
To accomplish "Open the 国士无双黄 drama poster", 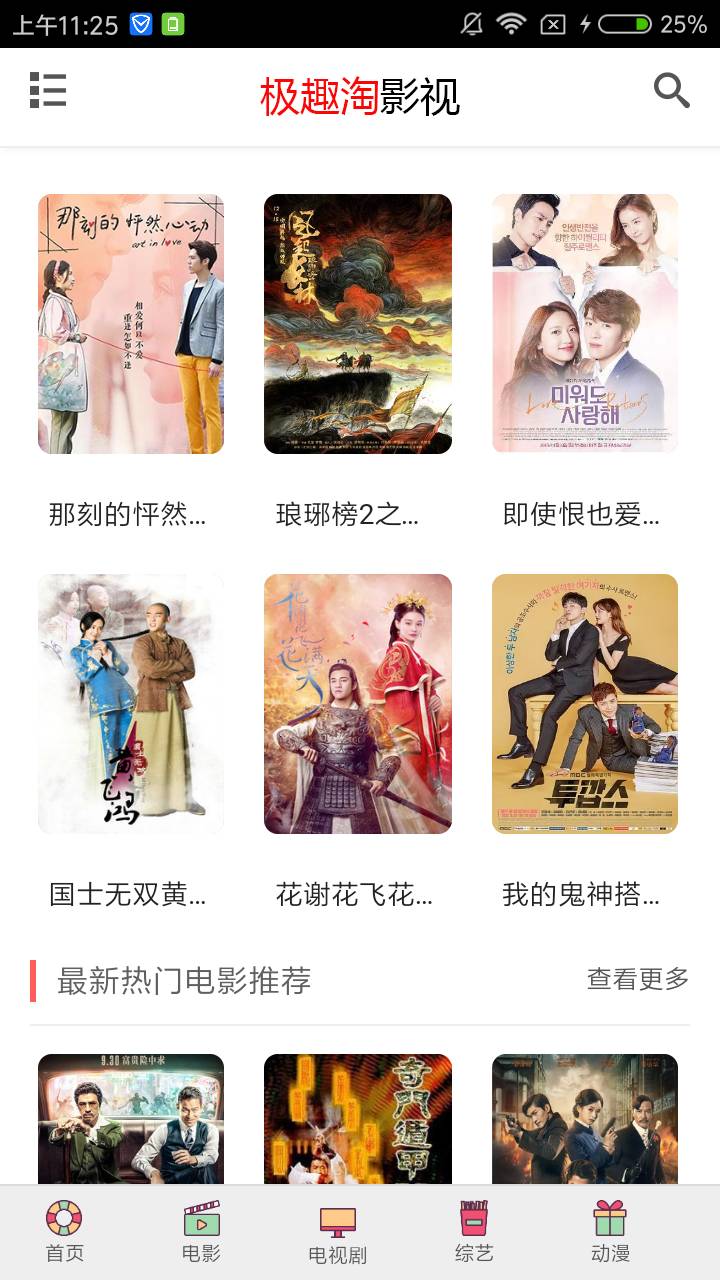I will pos(131,704).
